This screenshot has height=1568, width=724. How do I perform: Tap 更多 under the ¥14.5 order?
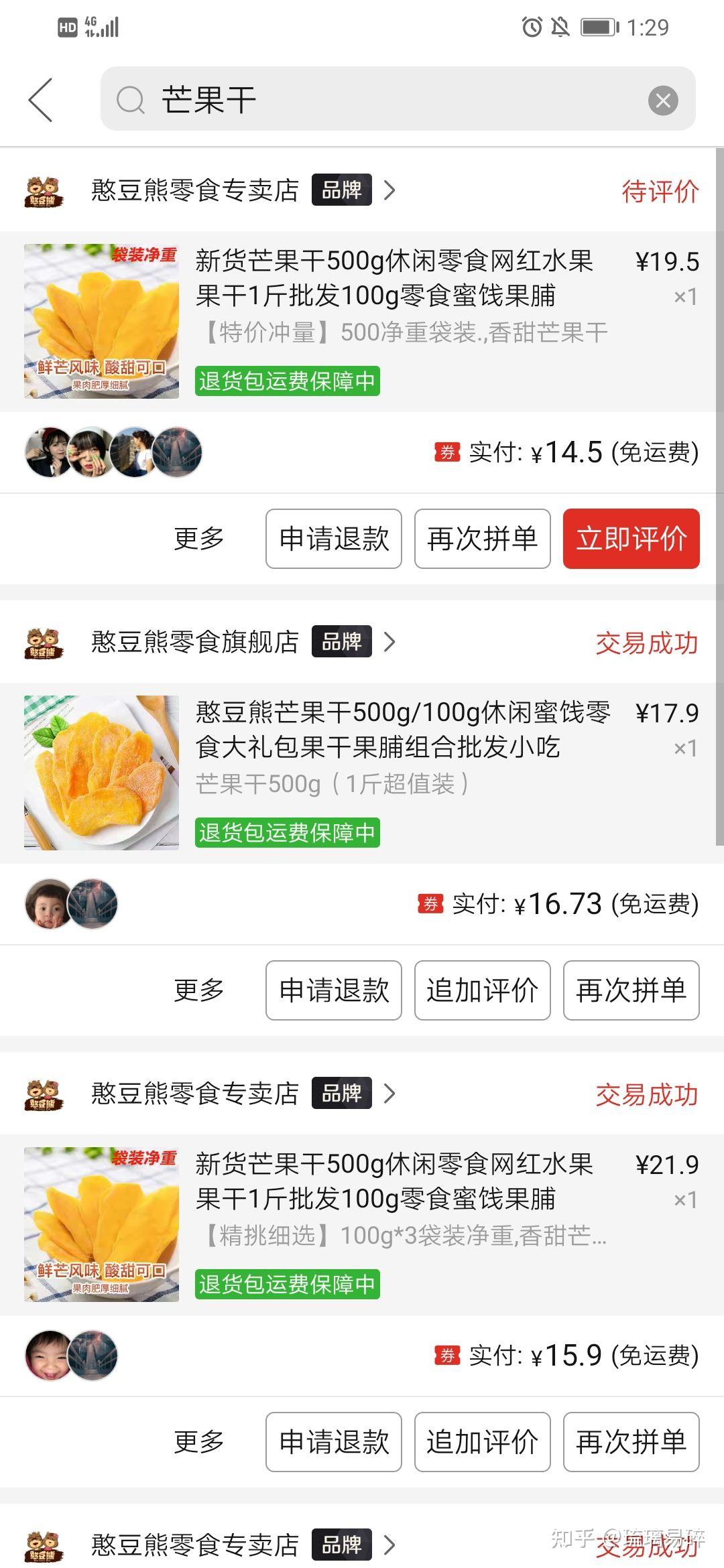[199, 539]
